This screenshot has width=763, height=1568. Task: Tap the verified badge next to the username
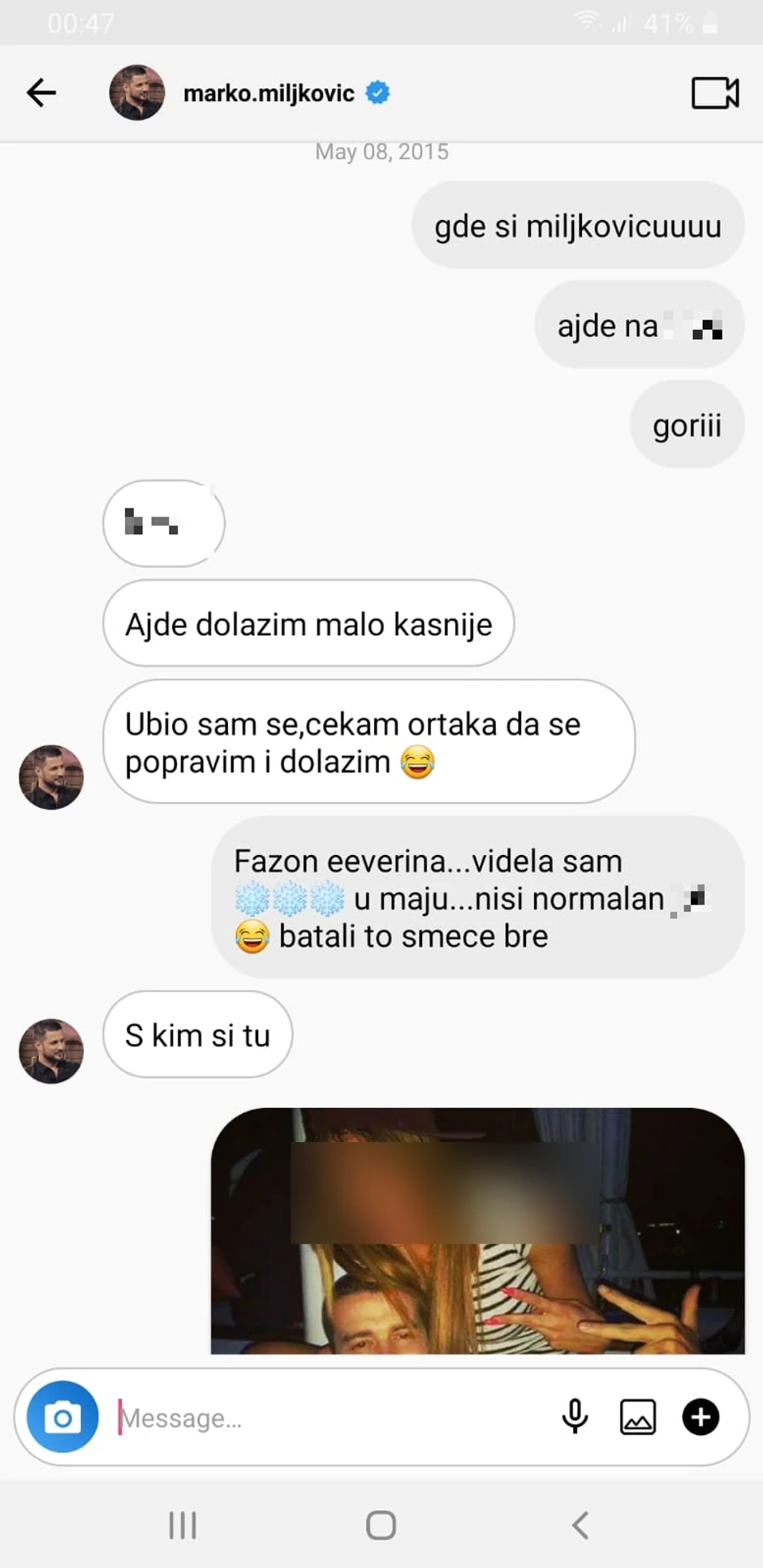point(377,92)
